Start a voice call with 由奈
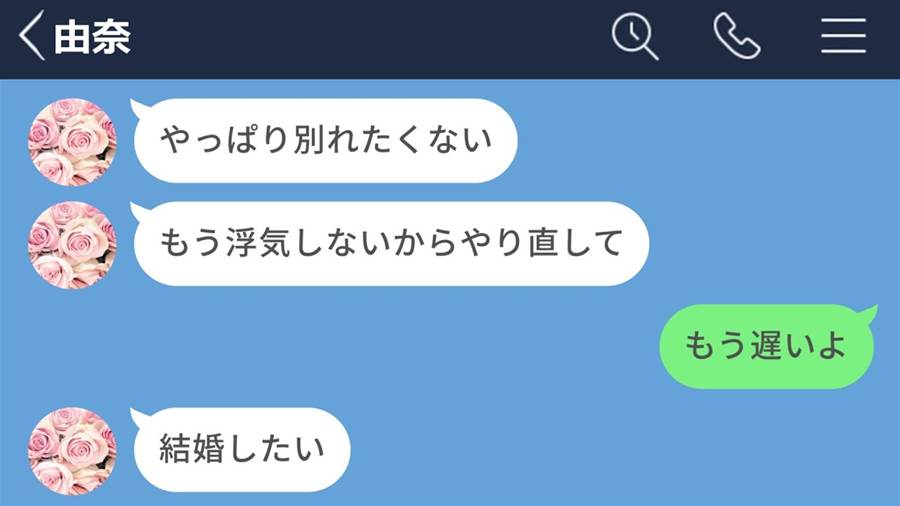Image resolution: width=900 pixels, height=506 pixels. pos(738,38)
